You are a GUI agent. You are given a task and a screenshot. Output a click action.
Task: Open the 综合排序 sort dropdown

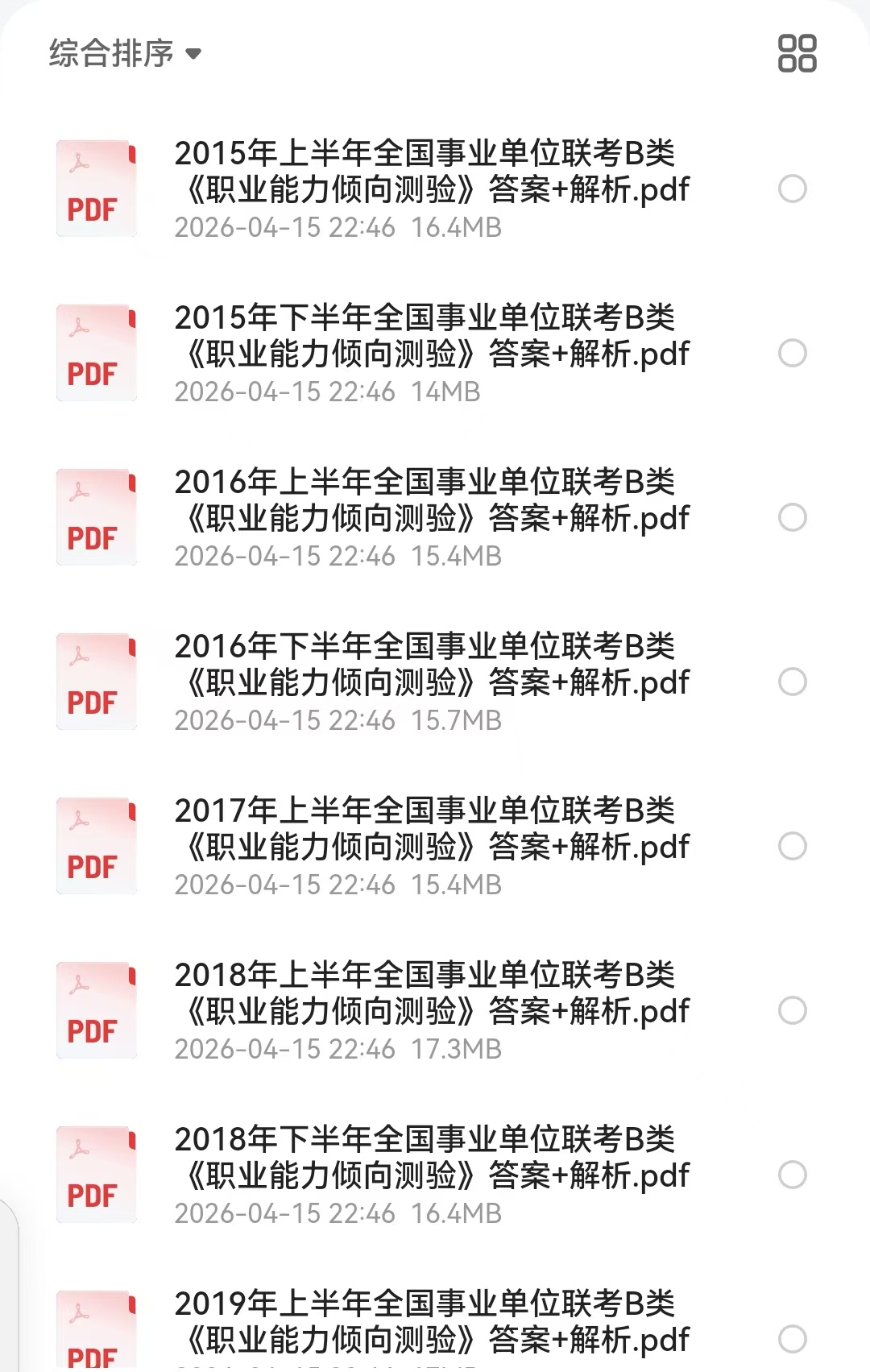point(125,54)
